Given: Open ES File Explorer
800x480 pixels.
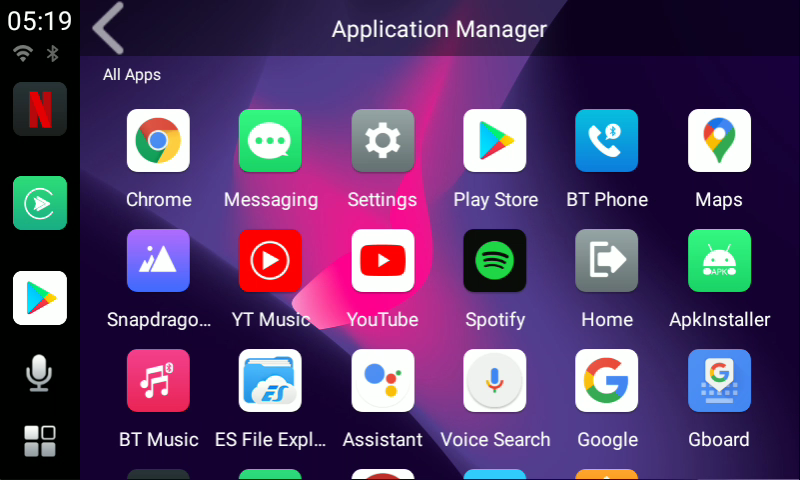Looking at the screenshot, I should (270, 381).
